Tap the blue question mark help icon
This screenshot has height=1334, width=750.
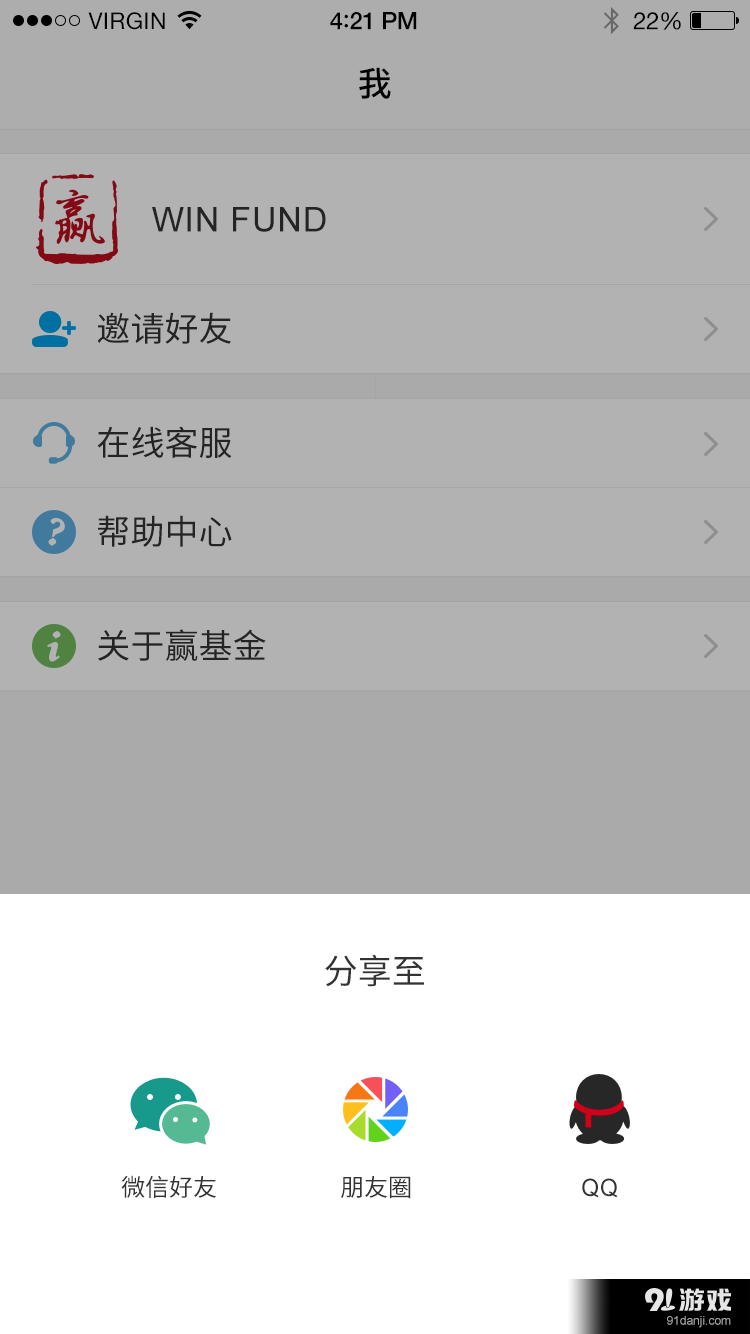(x=53, y=532)
